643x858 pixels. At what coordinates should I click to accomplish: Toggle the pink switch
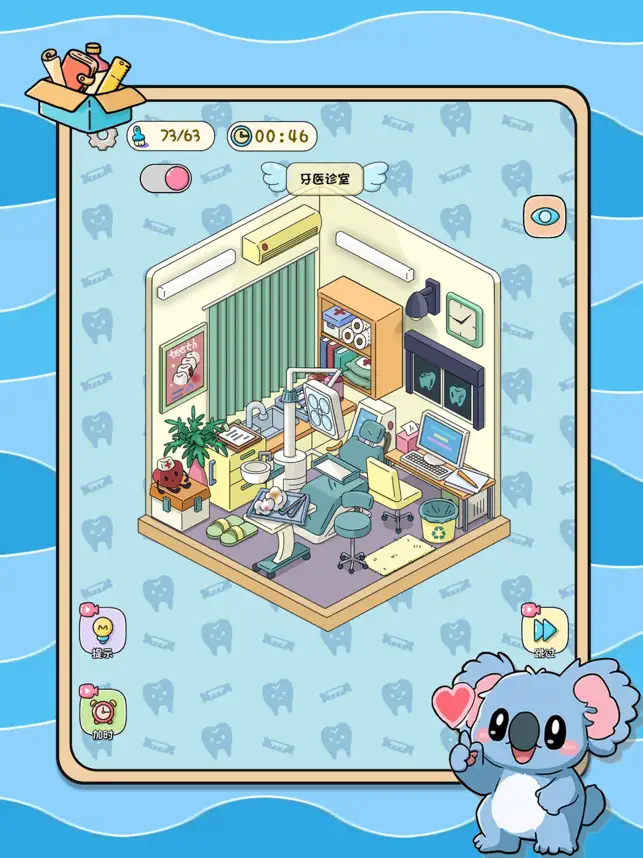165,180
